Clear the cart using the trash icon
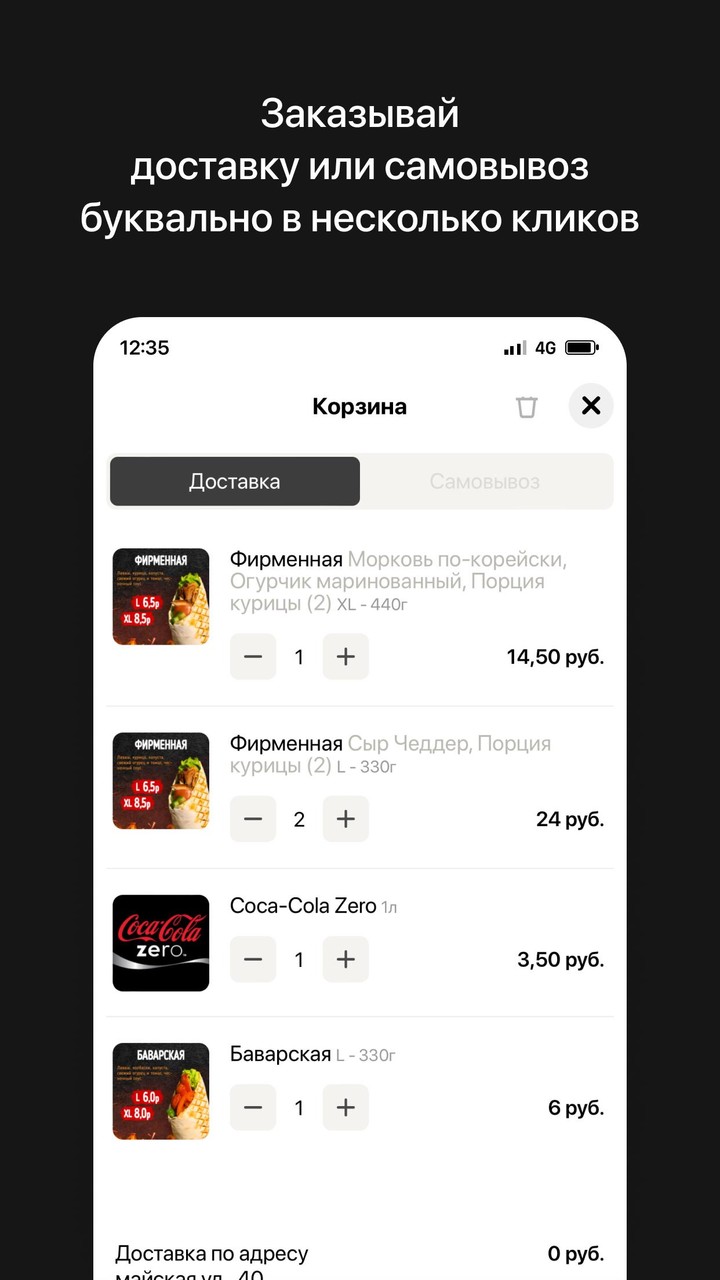The width and height of the screenshot is (720, 1280). 526,406
